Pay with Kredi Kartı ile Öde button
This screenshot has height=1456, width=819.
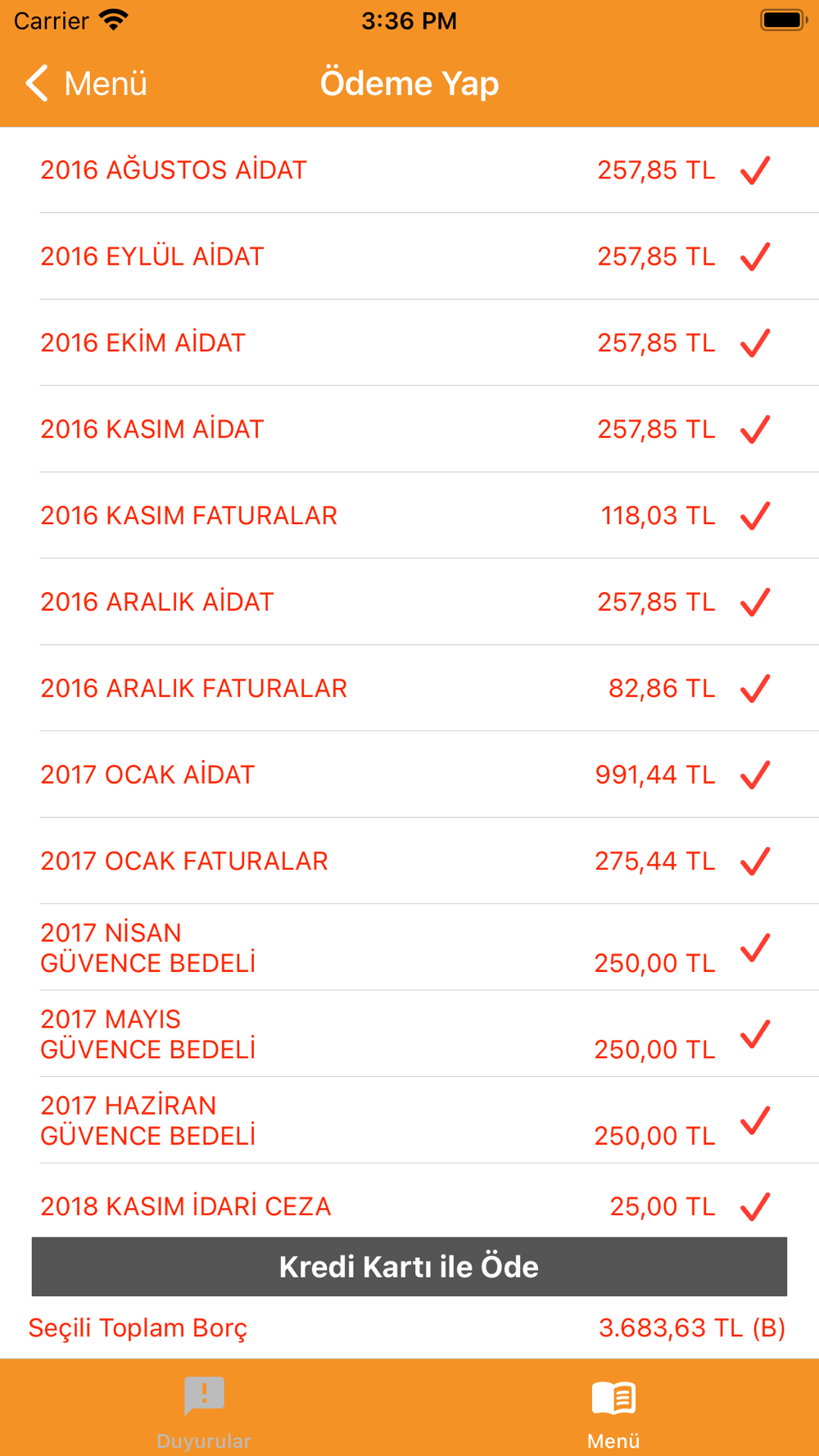click(x=409, y=1267)
